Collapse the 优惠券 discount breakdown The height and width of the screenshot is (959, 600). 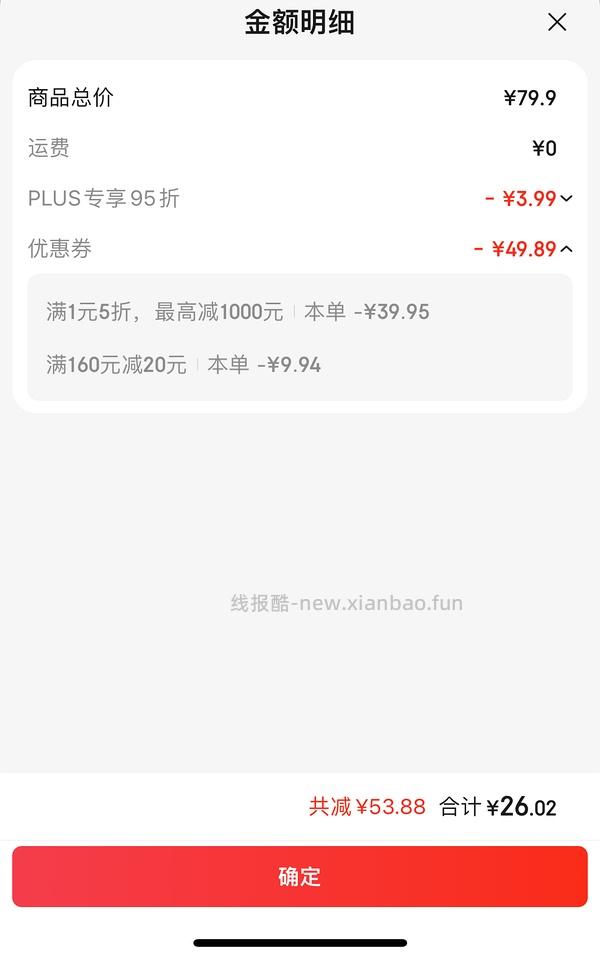click(x=567, y=249)
